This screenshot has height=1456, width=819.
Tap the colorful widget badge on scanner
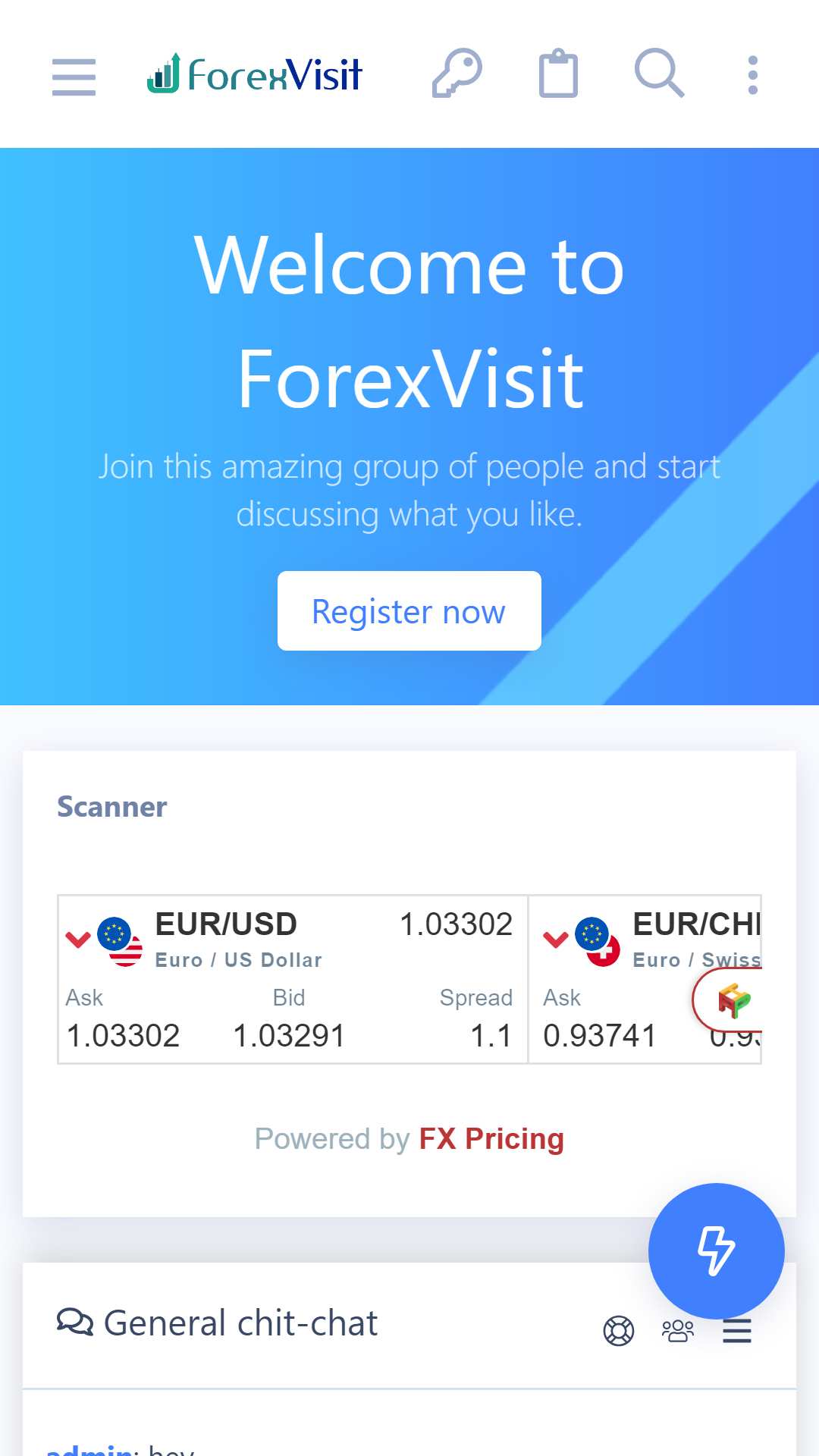coord(732,999)
